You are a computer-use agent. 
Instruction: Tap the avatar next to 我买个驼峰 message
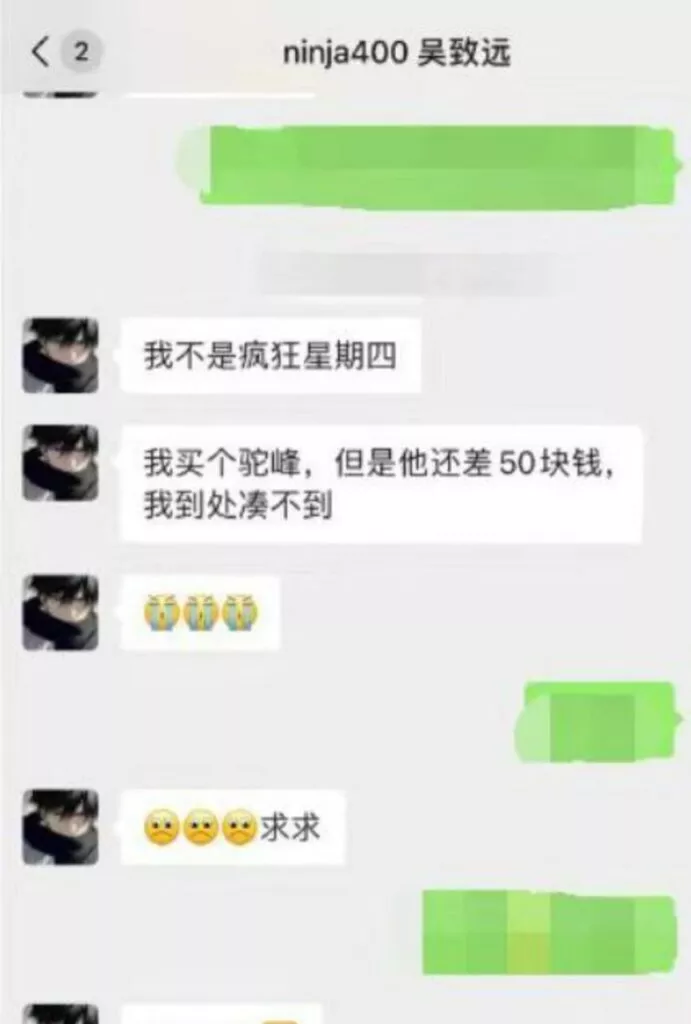point(61,463)
